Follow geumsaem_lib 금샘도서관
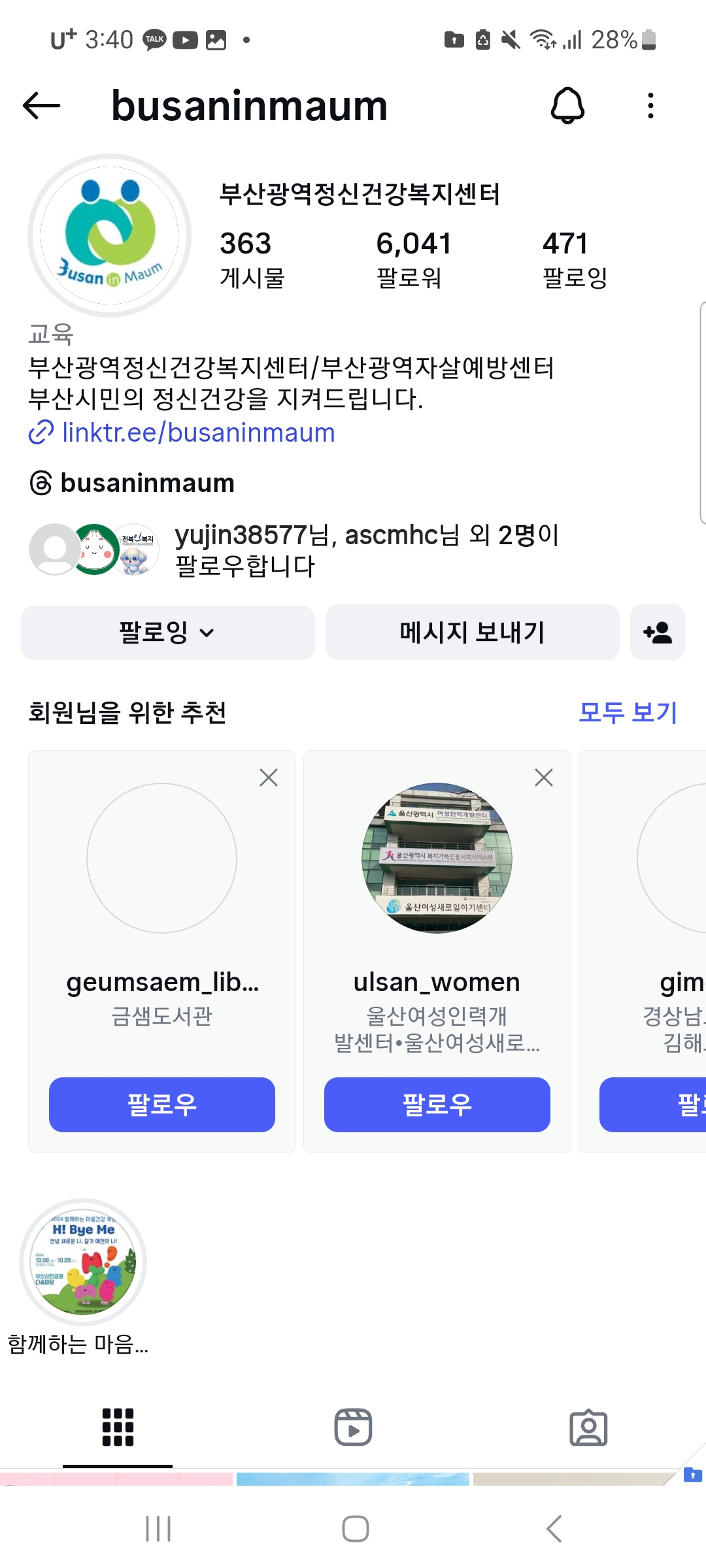The width and height of the screenshot is (706, 1568). [x=161, y=1104]
